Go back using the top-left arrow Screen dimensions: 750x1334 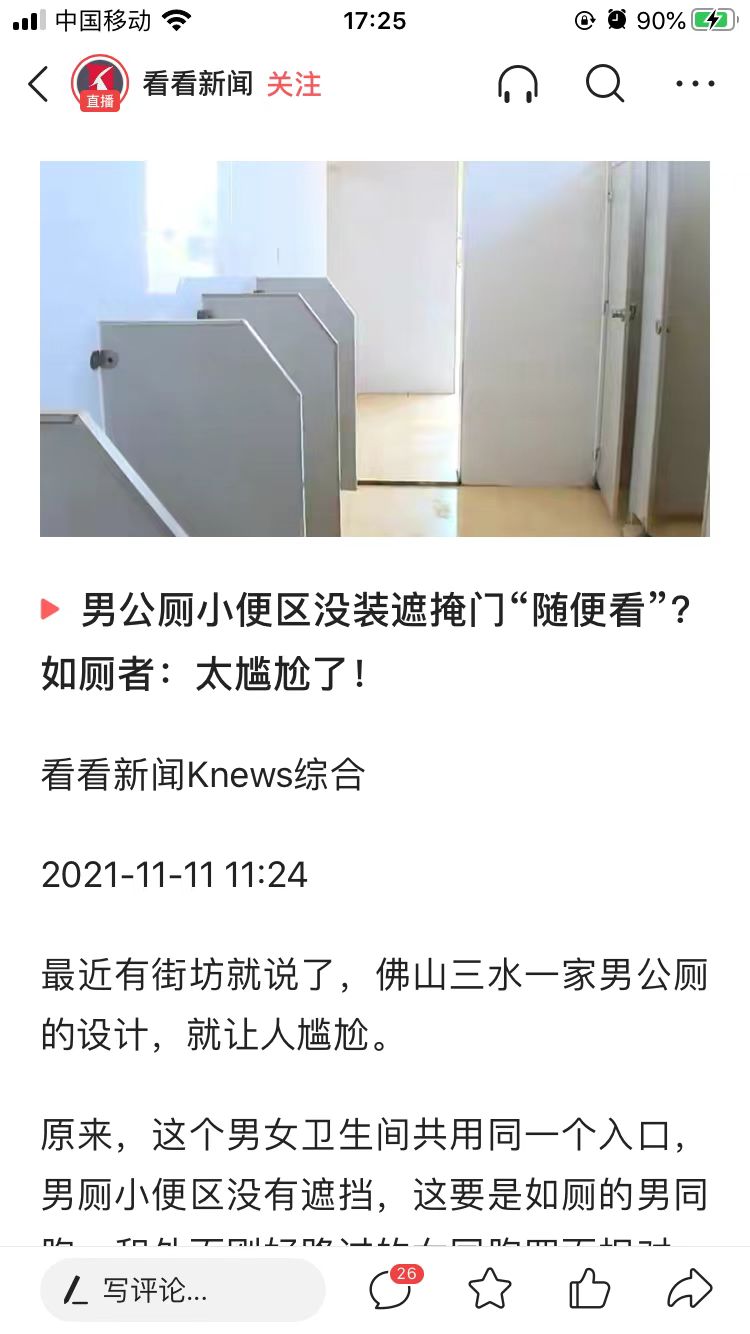tap(38, 84)
